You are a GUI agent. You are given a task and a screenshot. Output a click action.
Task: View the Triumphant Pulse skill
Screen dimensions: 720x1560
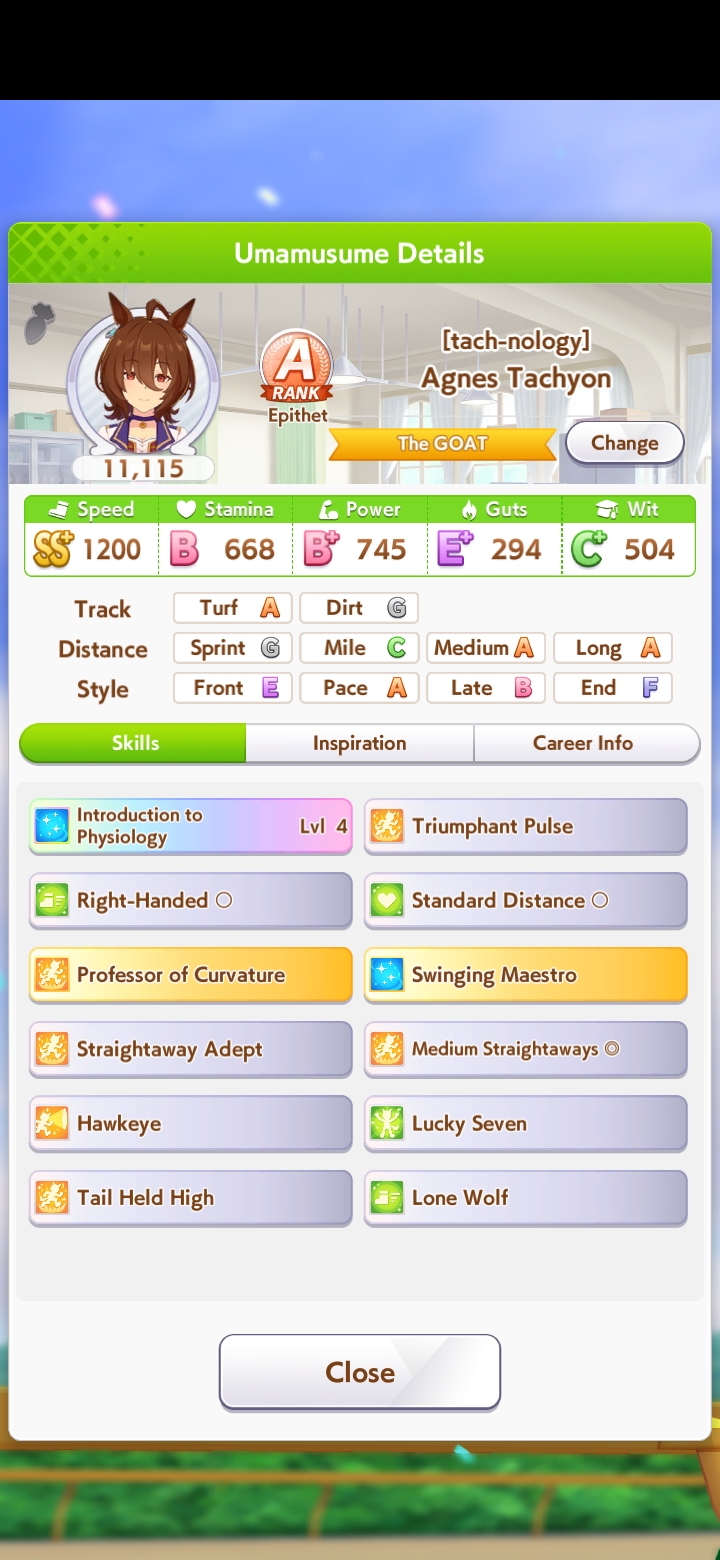click(525, 826)
